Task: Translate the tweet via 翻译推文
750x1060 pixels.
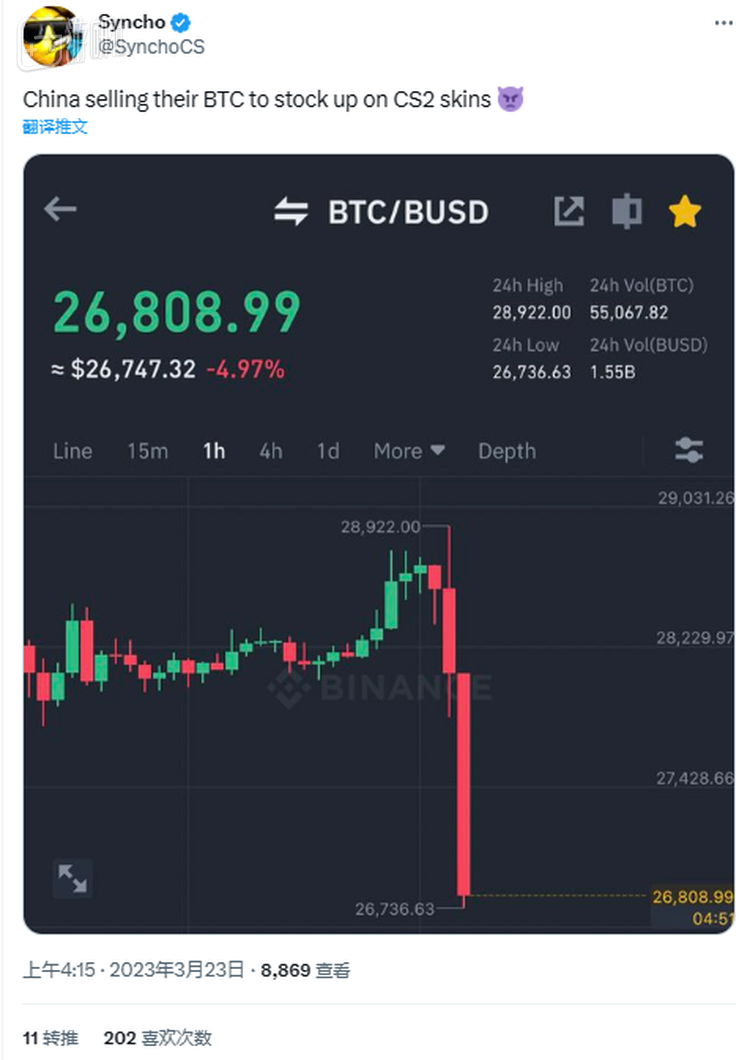Action: click(55, 127)
